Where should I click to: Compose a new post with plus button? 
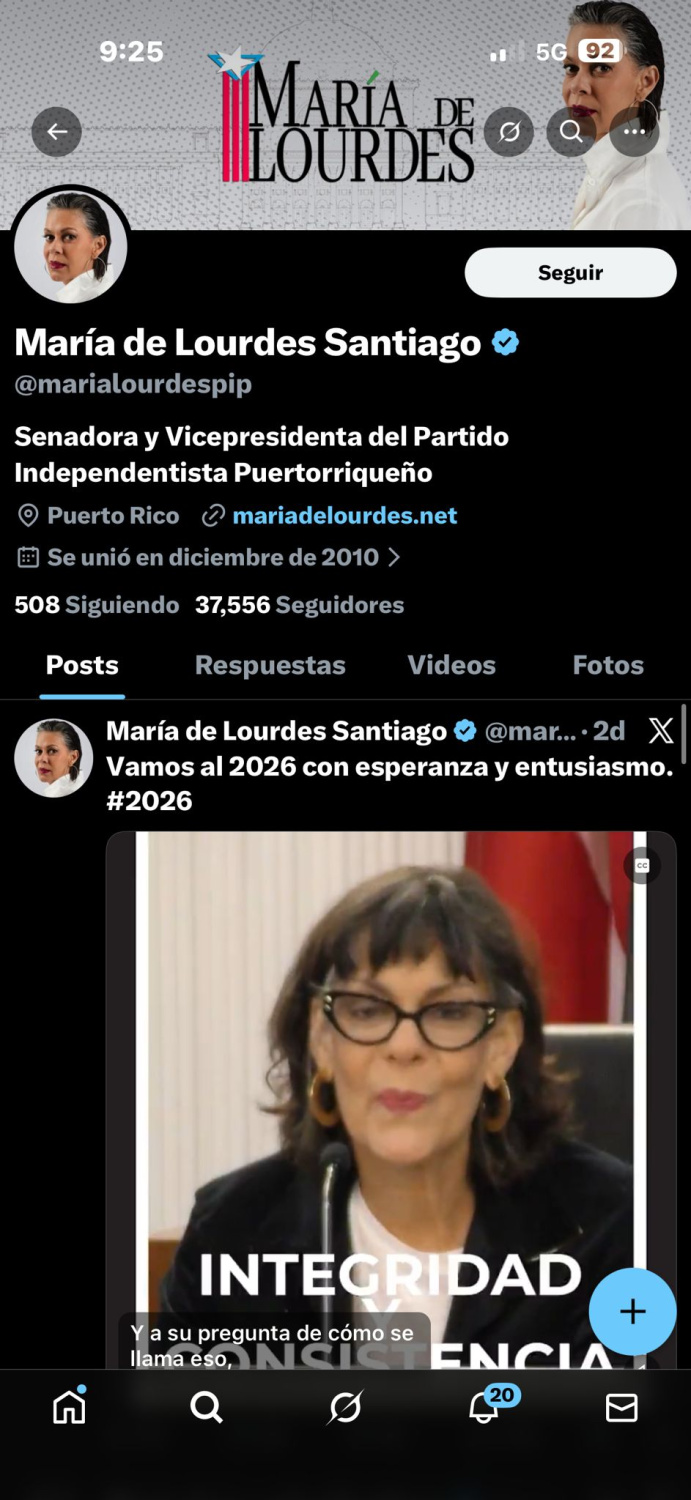click(x=632, y=1311)
